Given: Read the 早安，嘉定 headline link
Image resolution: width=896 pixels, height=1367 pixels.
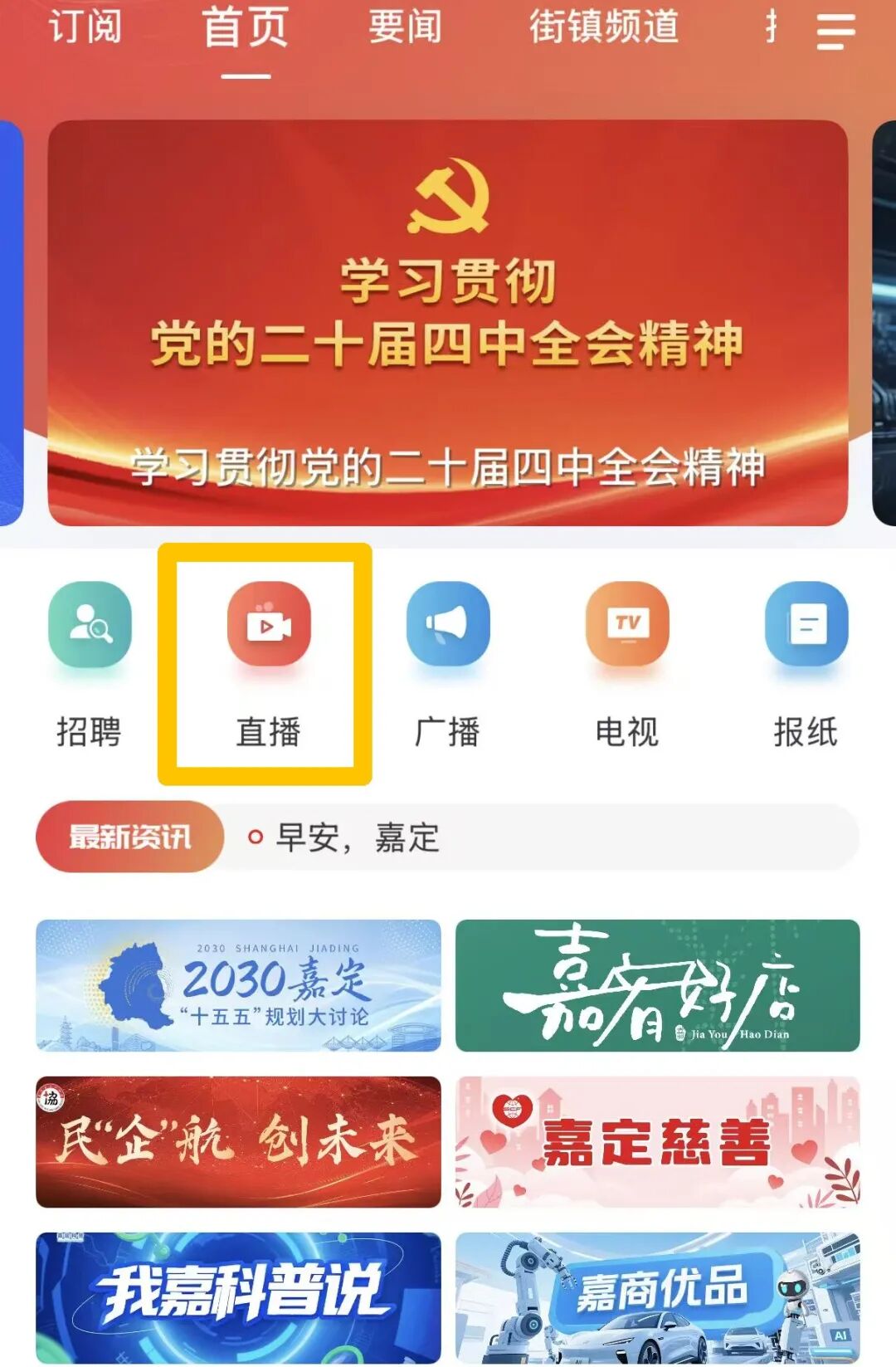Looking at the screenshot, I should pyautogui.click(x=357, y=837).
